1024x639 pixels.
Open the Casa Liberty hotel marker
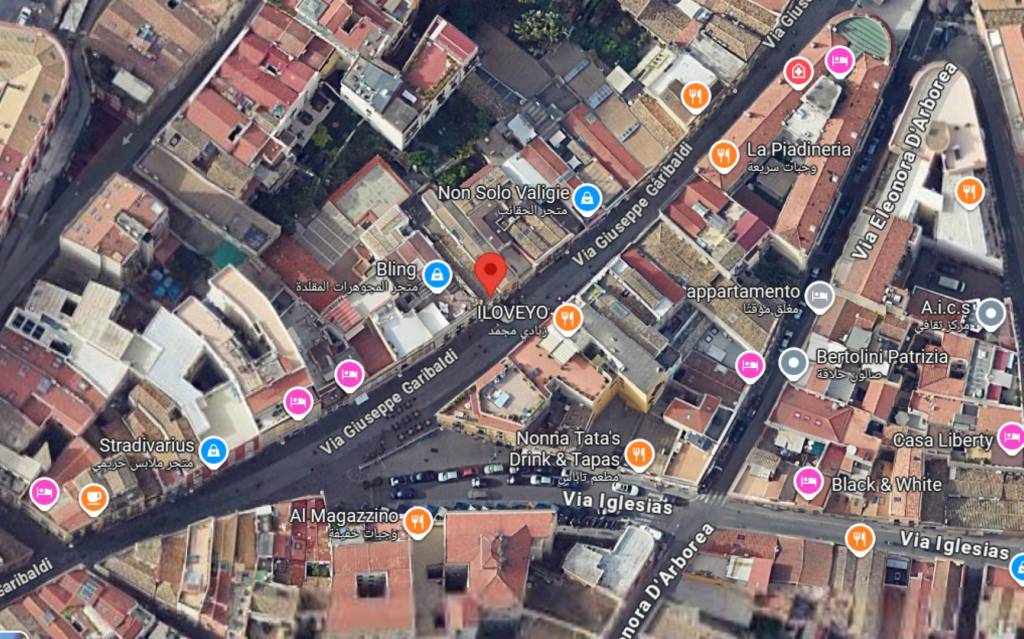tap(1011, 439)
